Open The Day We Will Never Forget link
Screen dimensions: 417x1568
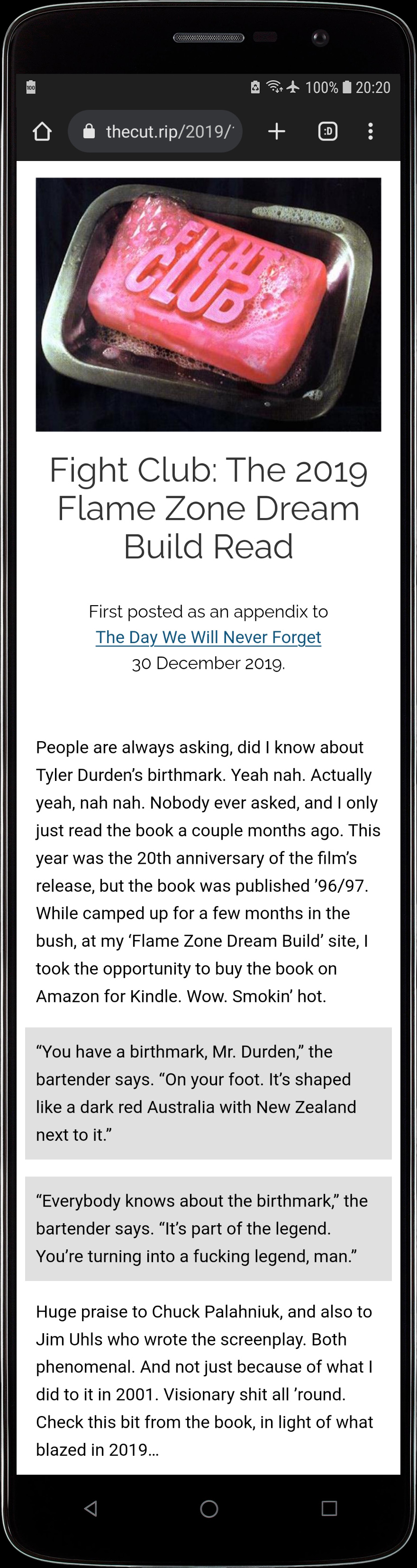click(x=208, y=636)
